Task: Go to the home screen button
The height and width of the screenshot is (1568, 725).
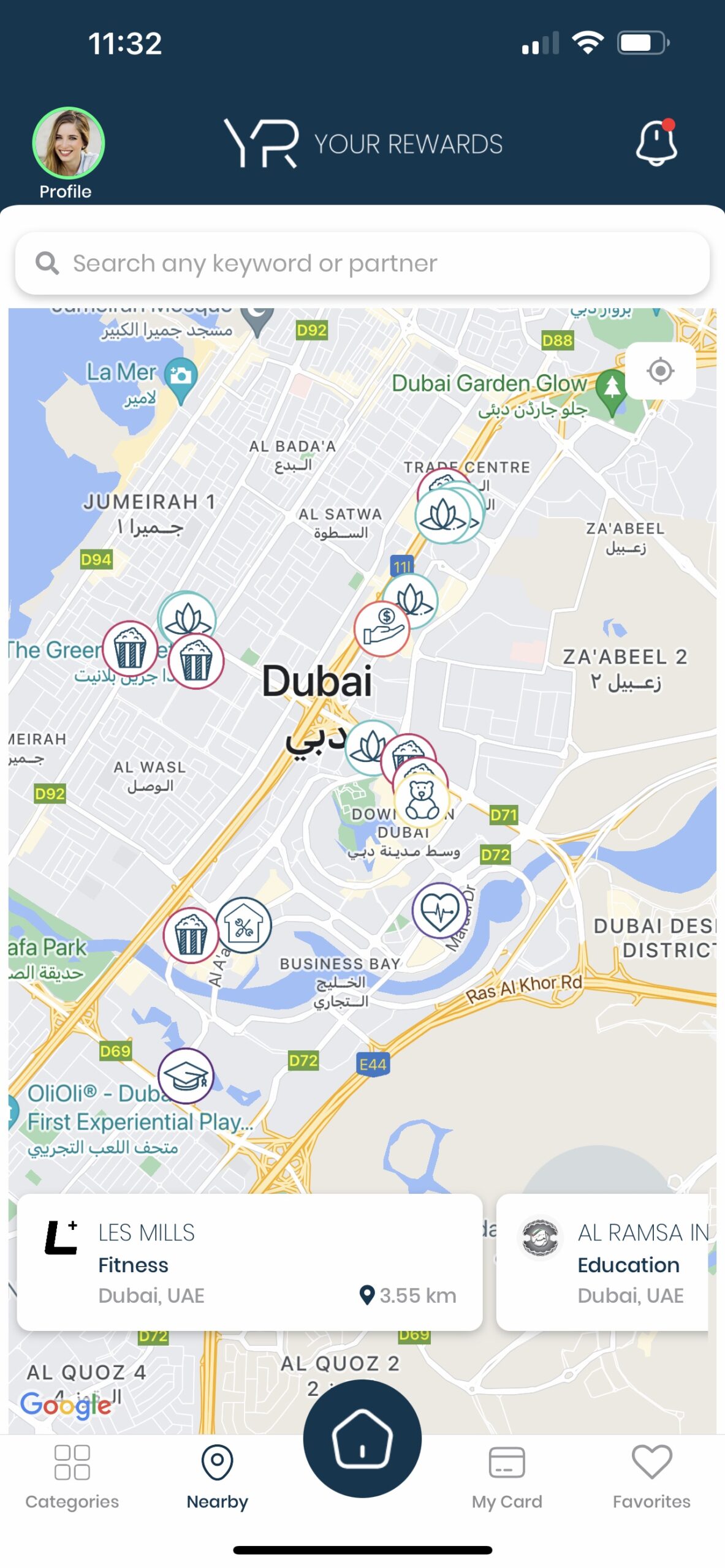Action: click(x=362, y=1438)
